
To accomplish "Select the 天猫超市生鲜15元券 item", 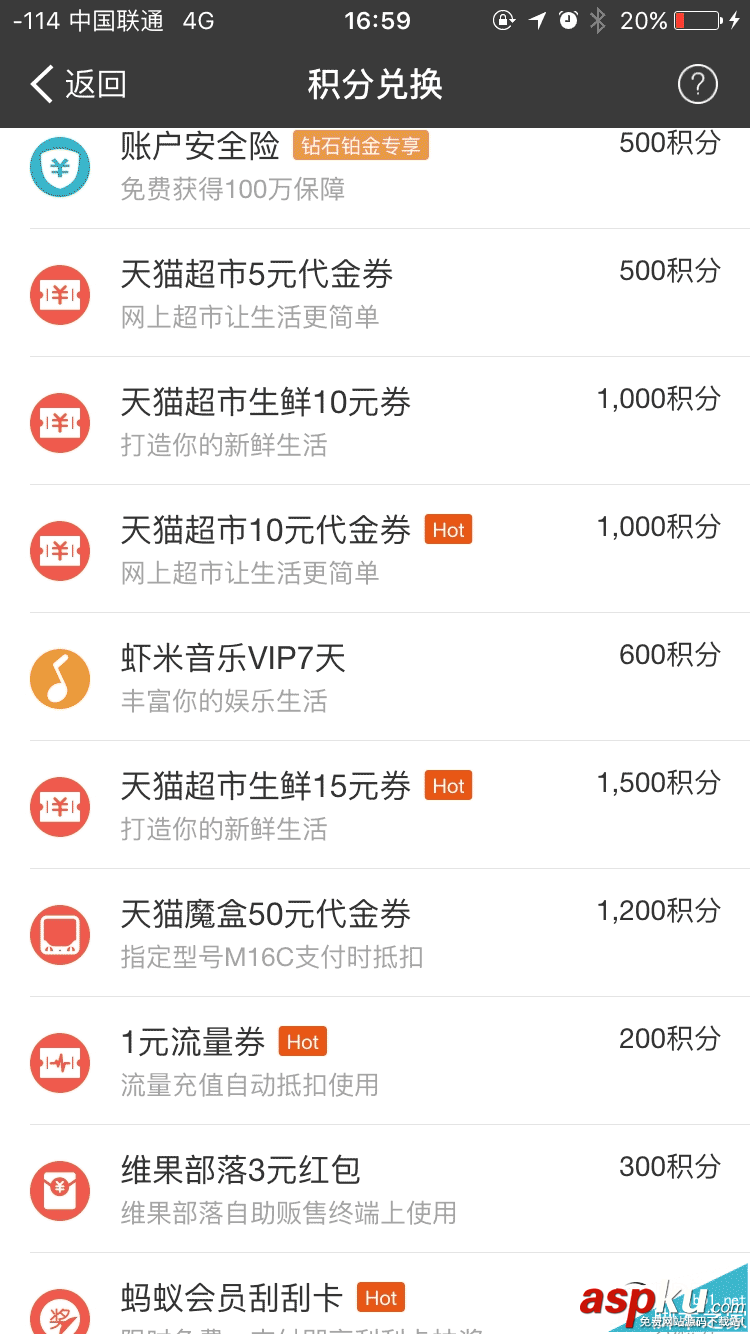I will coord(375,806).
